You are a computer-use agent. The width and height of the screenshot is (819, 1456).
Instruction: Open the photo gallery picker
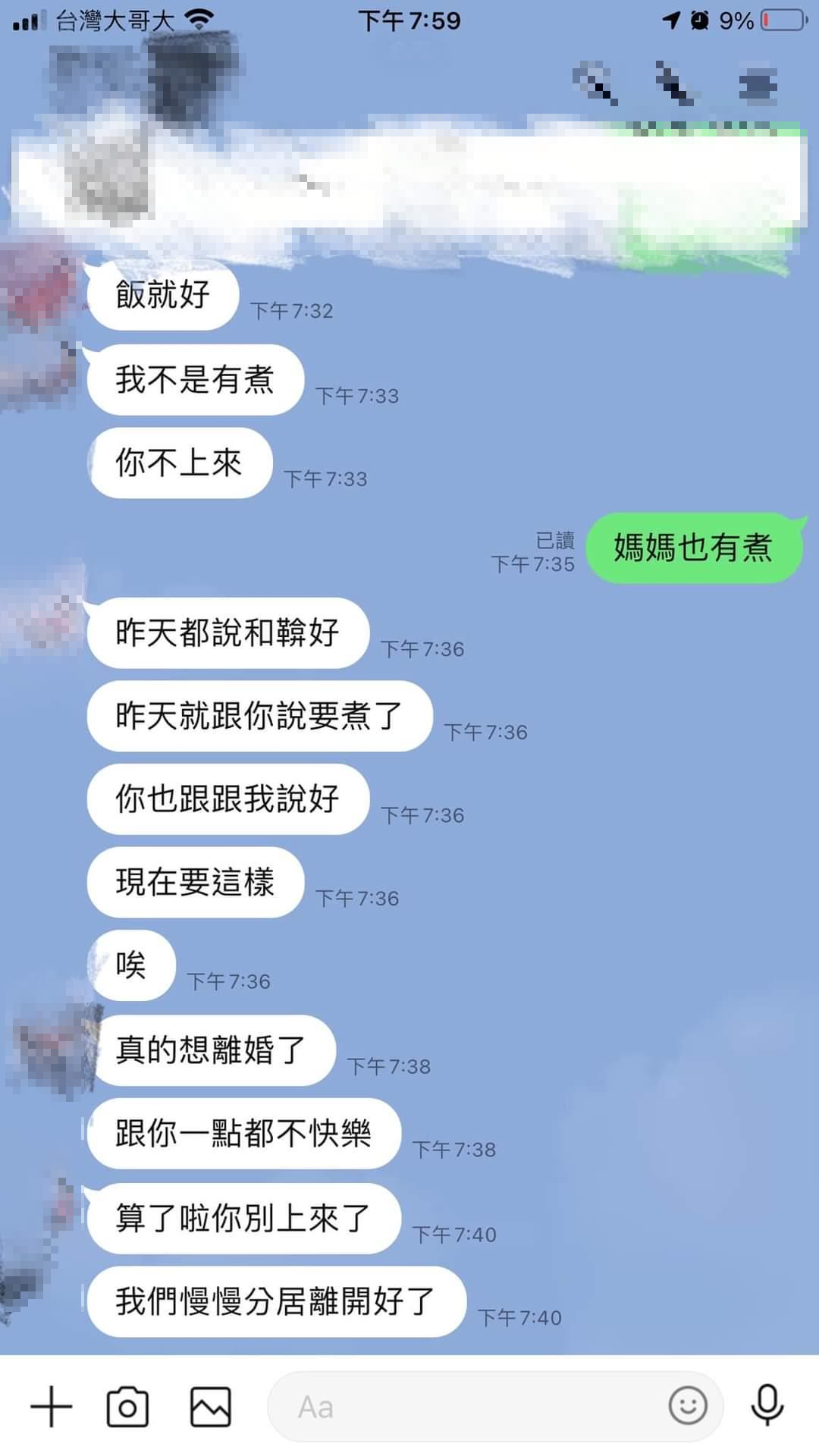210,1407
